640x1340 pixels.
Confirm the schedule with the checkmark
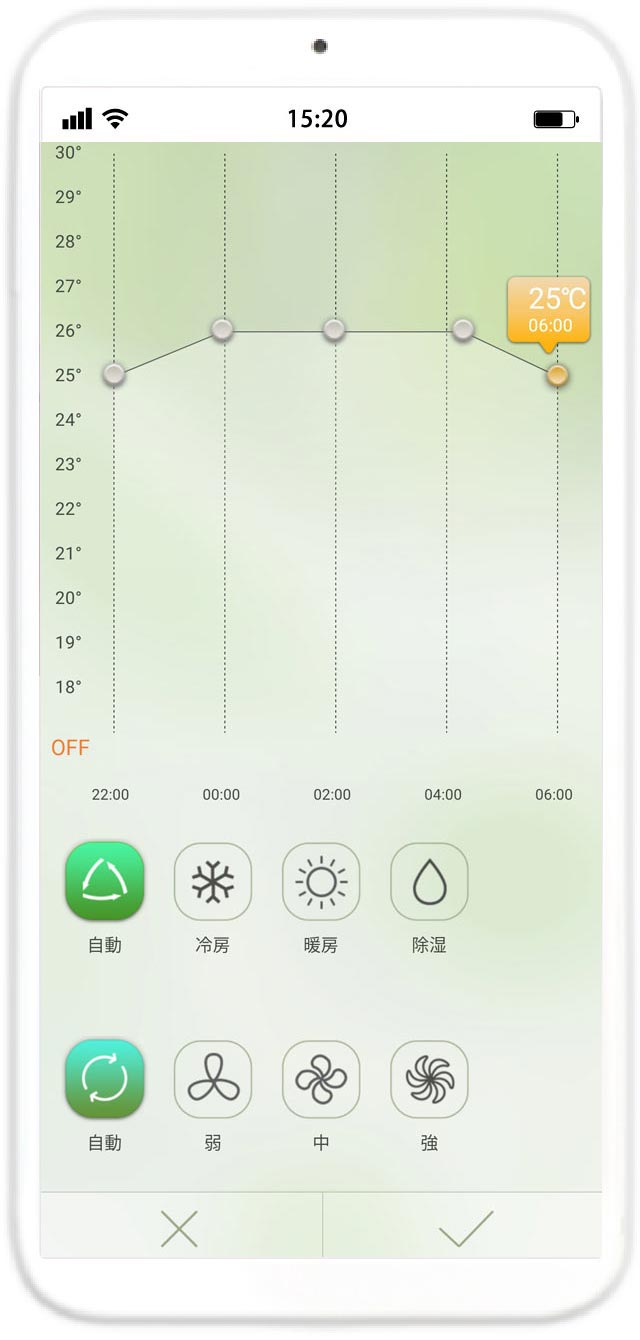point(465,1228)
